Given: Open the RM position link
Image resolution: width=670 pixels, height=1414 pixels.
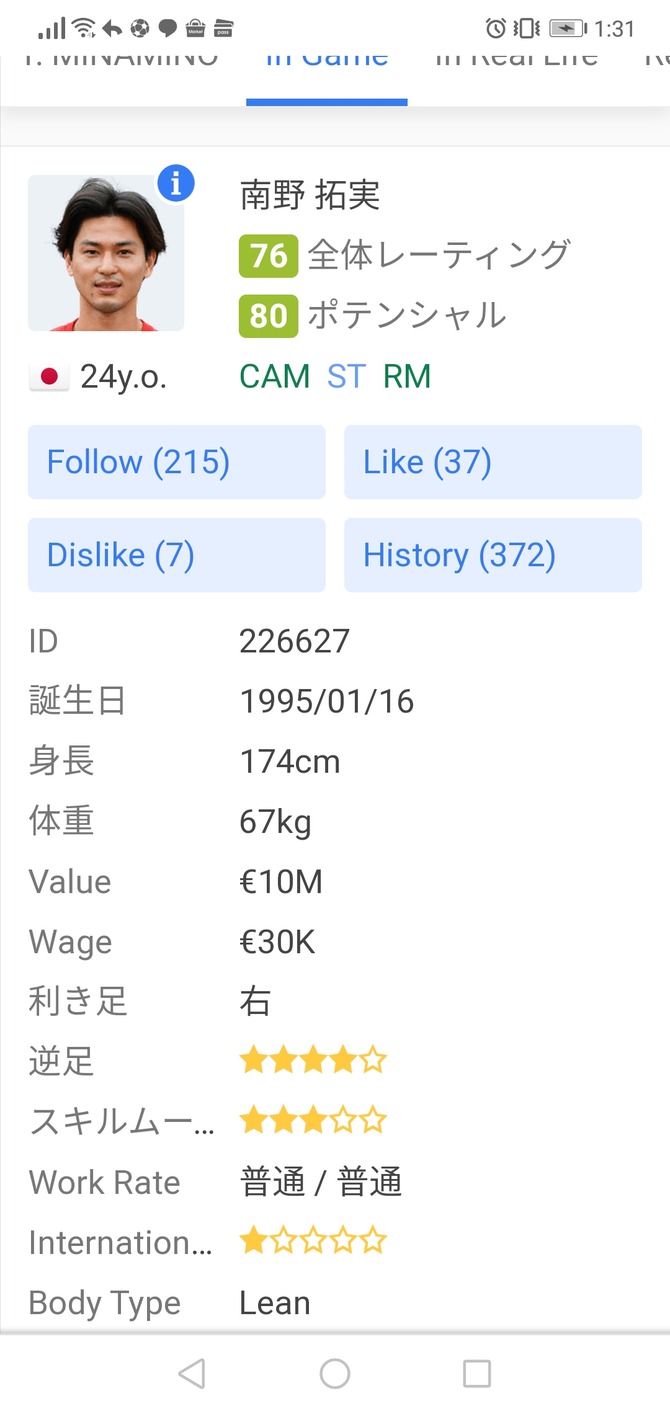Looking at the screenshot, I should [x=407, y=377].
